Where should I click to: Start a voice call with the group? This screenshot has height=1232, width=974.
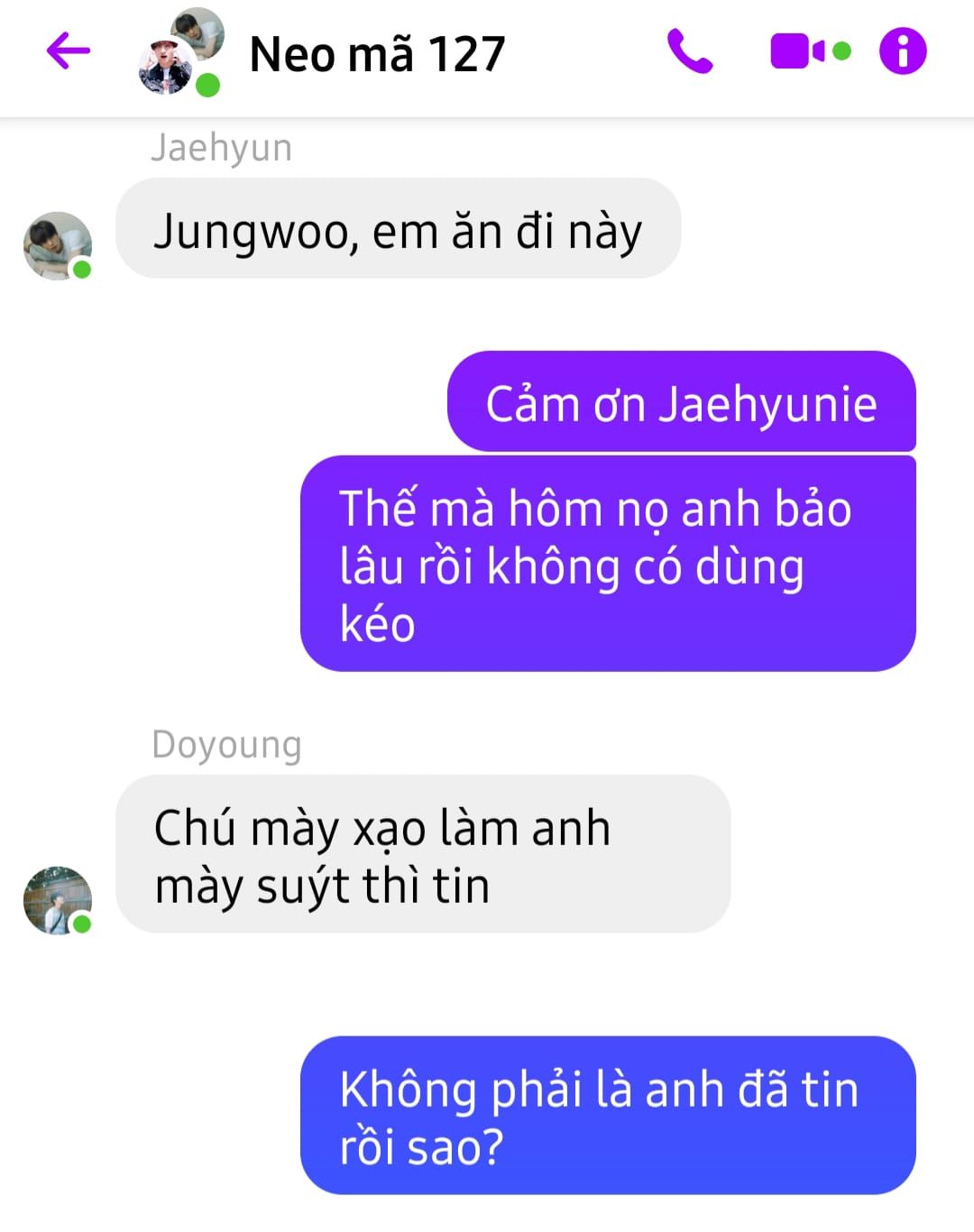pyautogui.click(x=690, y=51)
